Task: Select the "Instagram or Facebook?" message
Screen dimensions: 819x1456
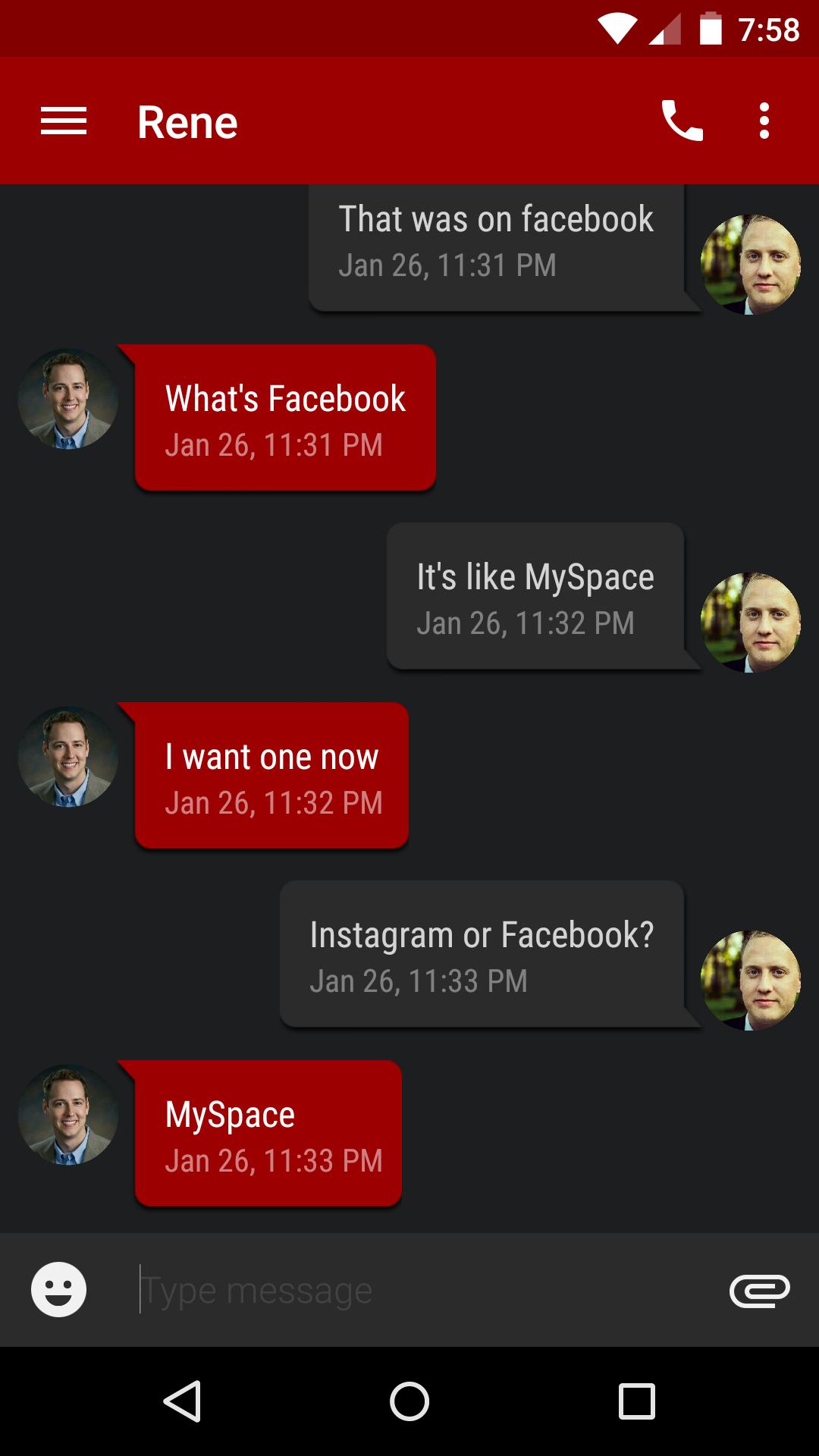Action: [482, 955]
